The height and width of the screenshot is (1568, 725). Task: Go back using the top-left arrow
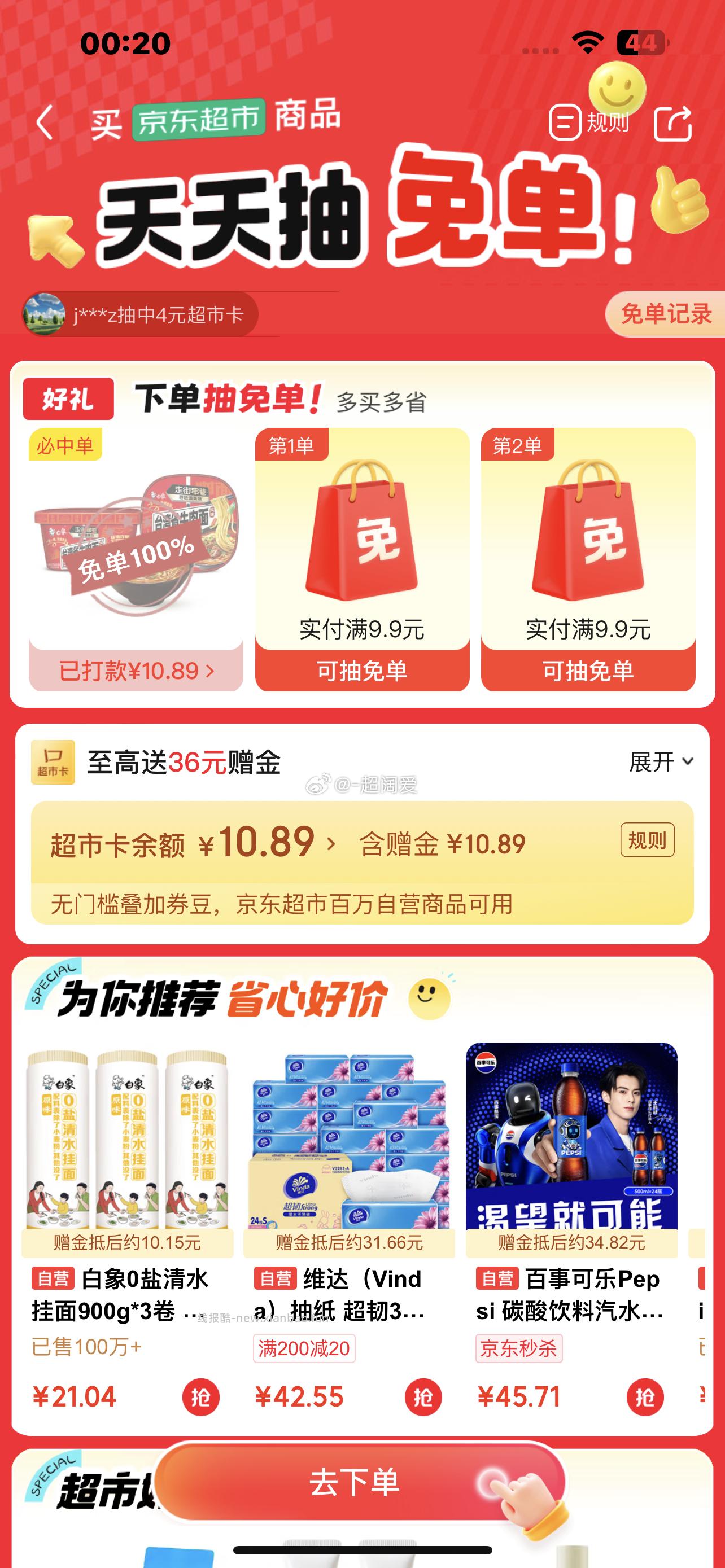click(x=45, y=122)
